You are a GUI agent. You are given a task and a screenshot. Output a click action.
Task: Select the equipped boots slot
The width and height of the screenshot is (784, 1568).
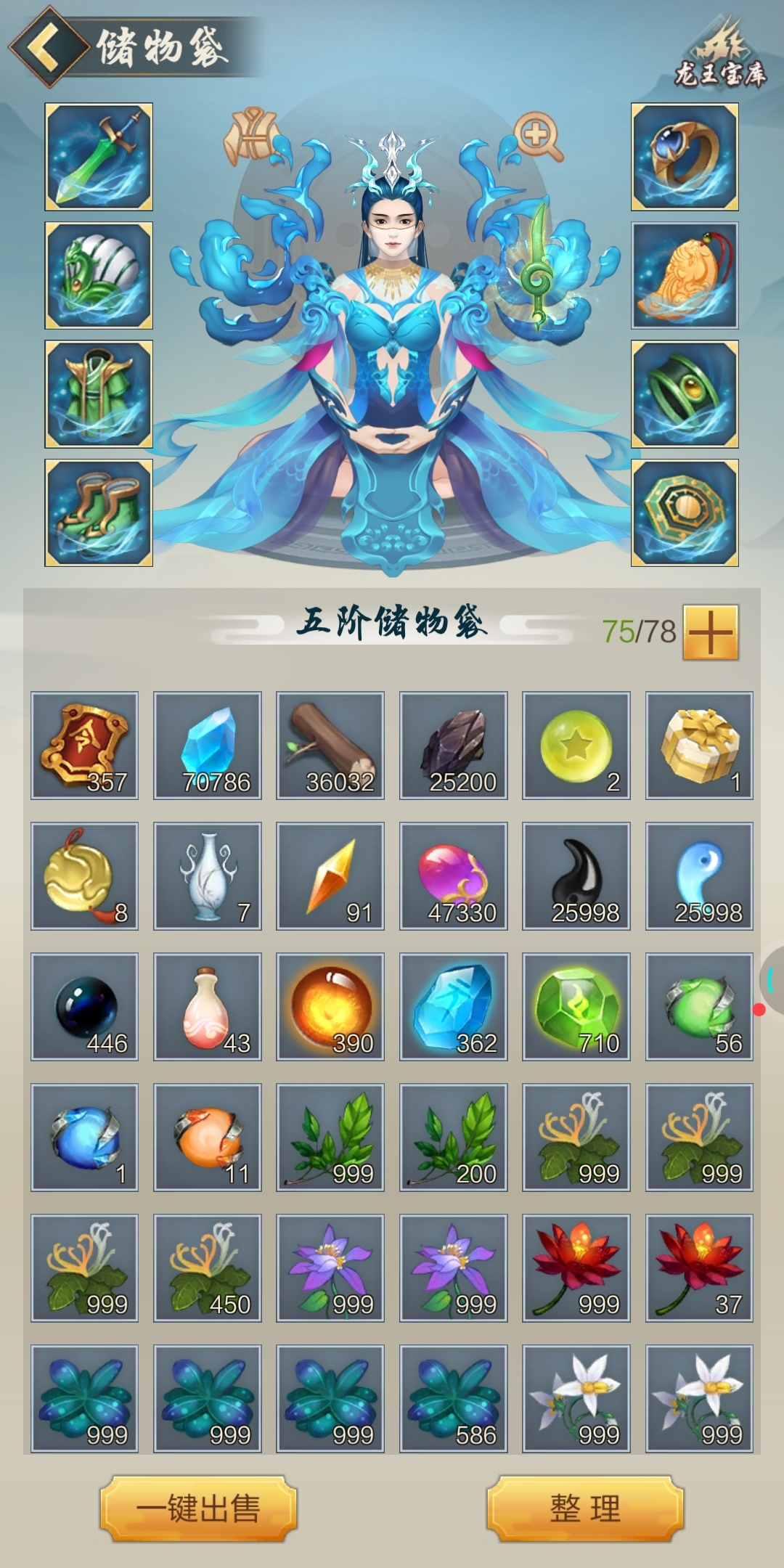tap(99, 513)
